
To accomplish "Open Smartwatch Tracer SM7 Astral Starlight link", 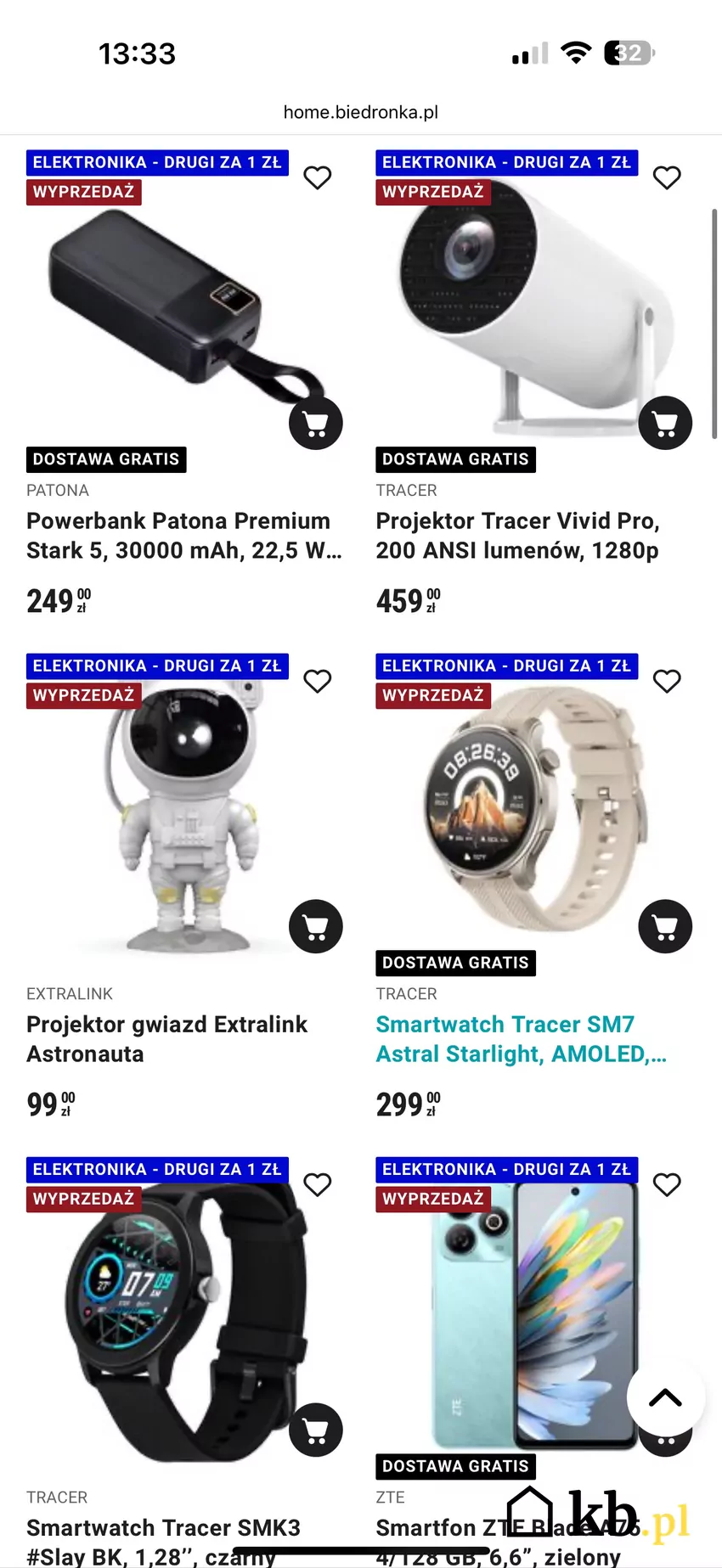I will [521, 1038].
